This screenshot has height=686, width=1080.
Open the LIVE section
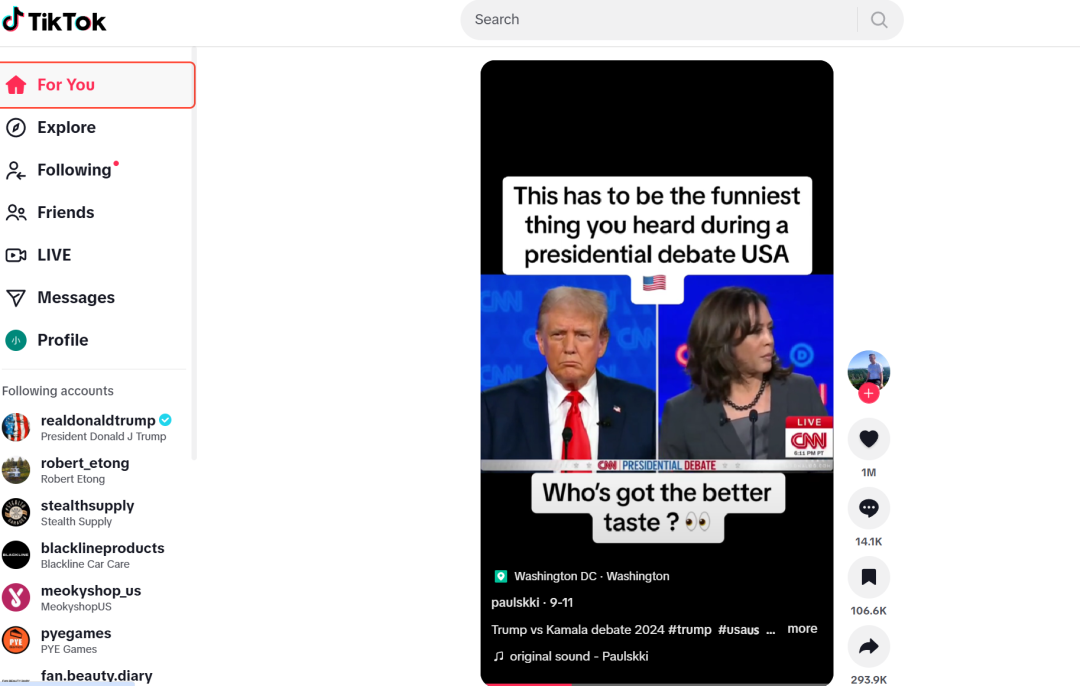54,255
